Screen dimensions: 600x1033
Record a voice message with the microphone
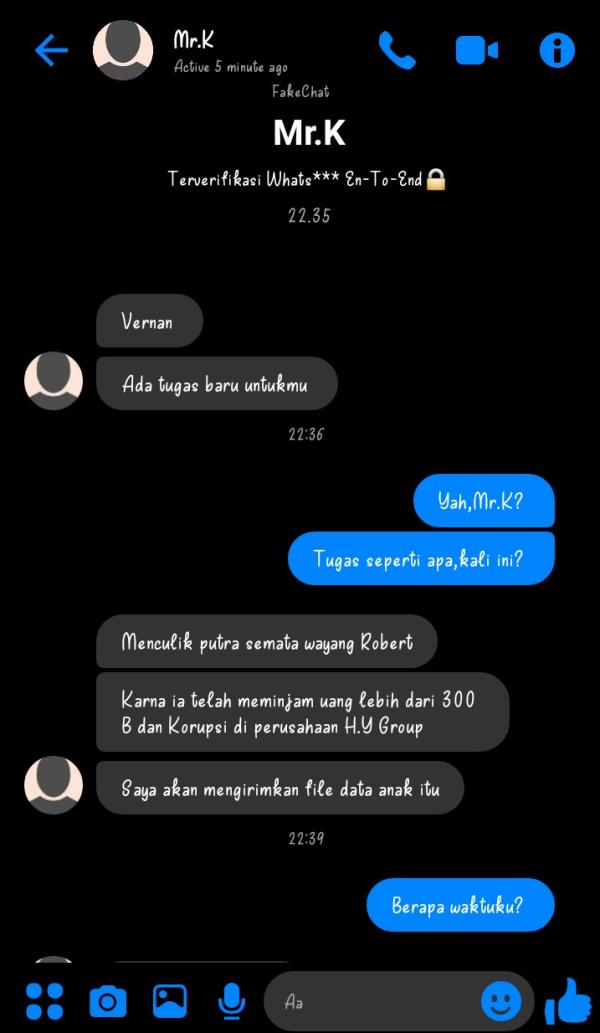[x=232, y=1001]
